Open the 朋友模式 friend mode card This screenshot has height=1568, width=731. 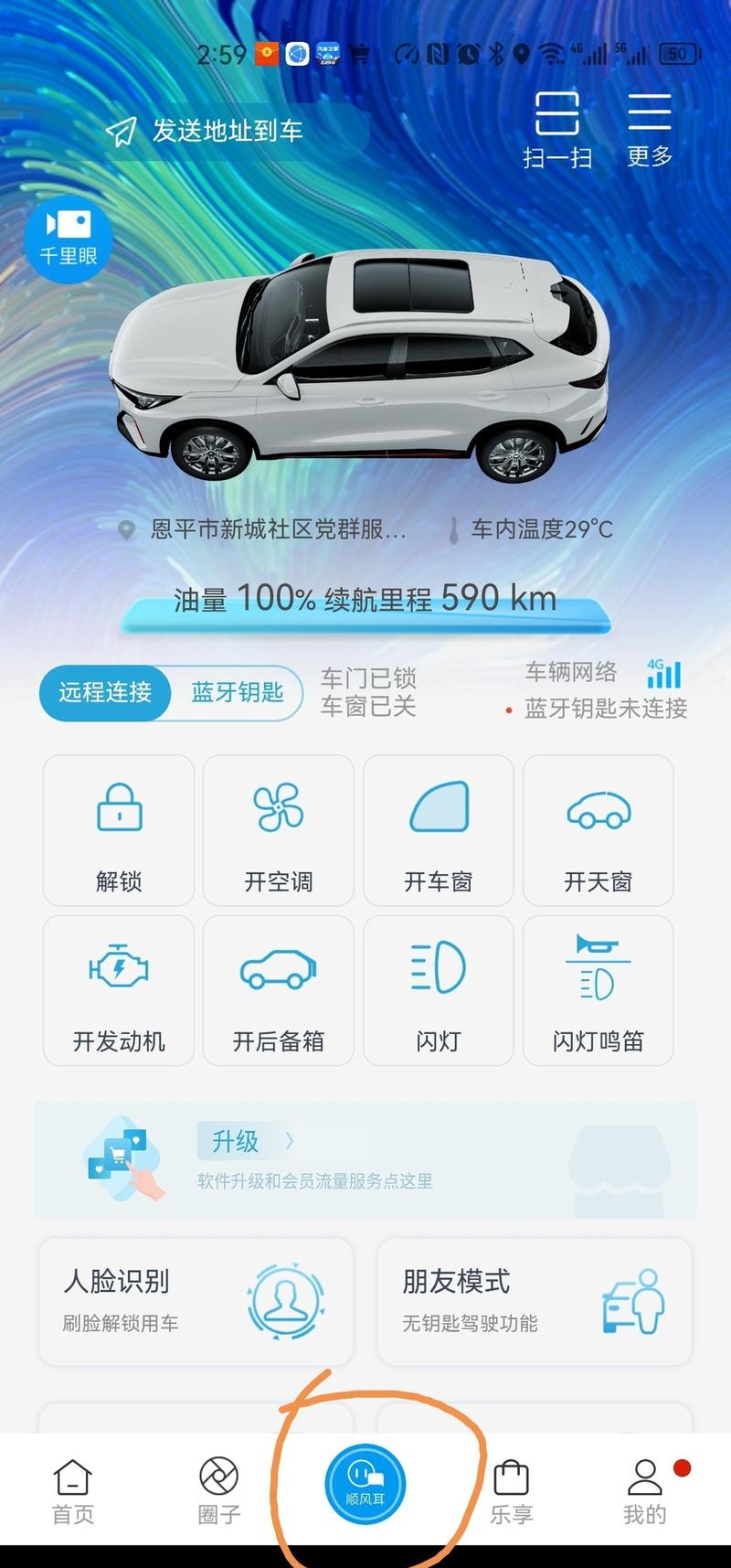pyautogui.click(x=534, y=1300)
